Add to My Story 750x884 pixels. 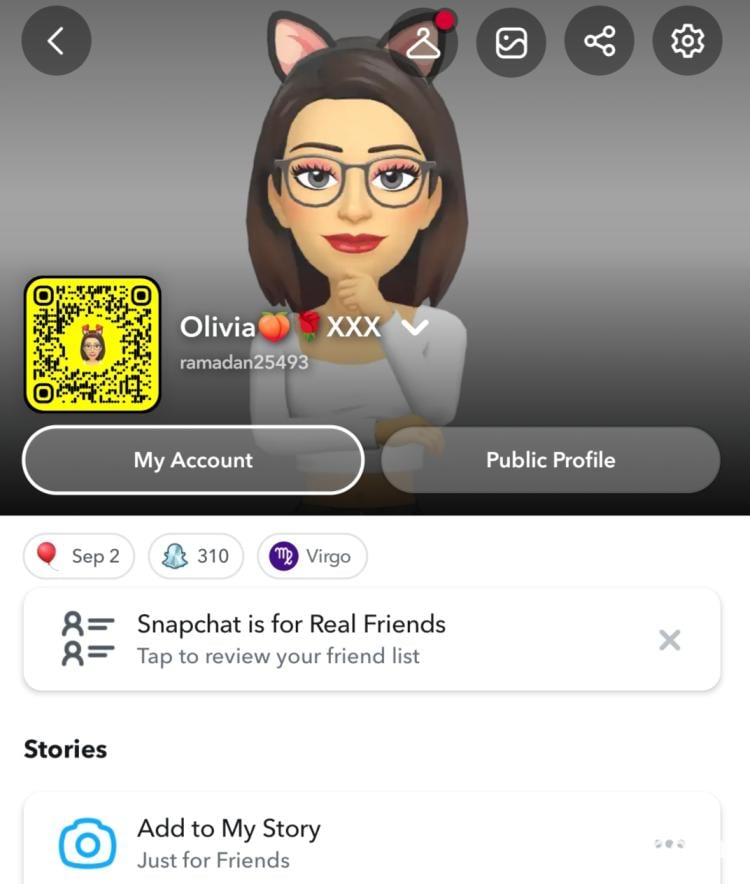(x=228, y=843)
